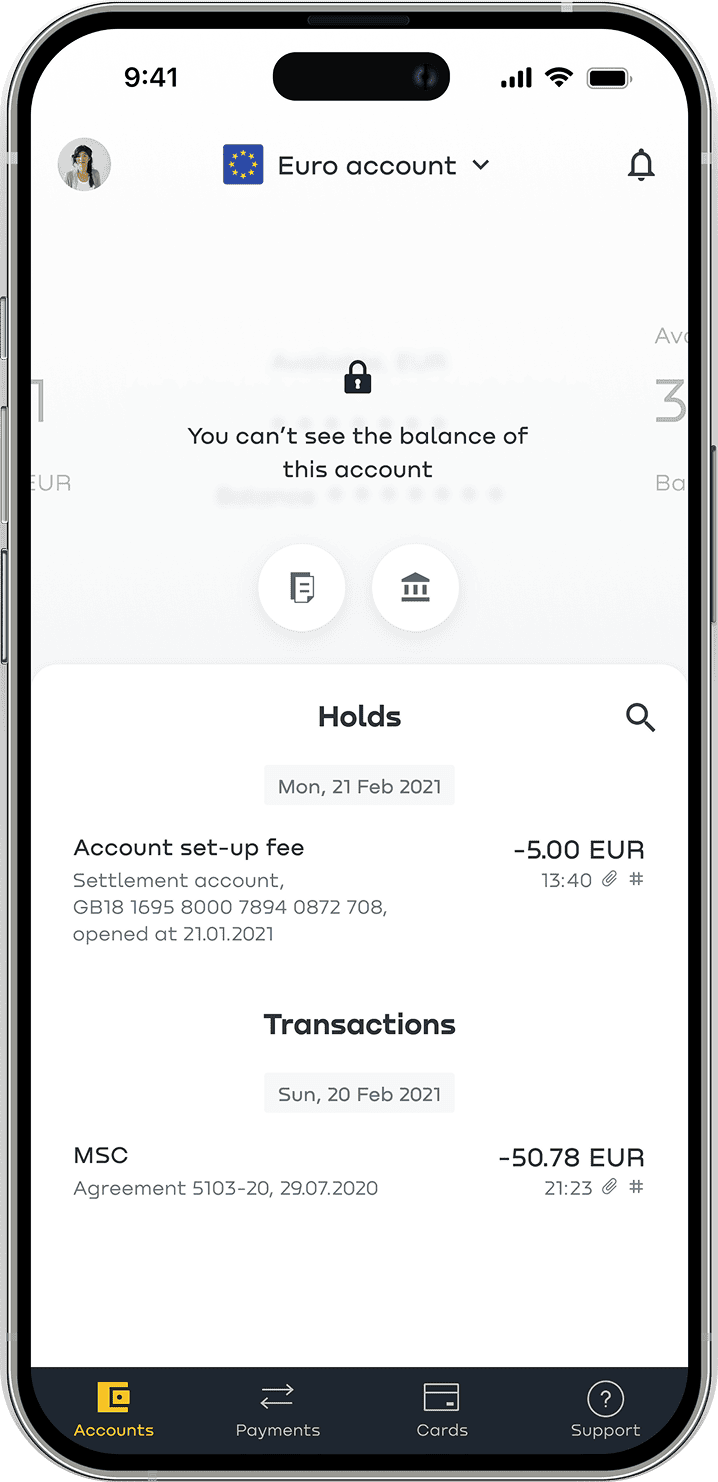
Task: Switch to the Payments tab
Action: tap(277, 1410)
